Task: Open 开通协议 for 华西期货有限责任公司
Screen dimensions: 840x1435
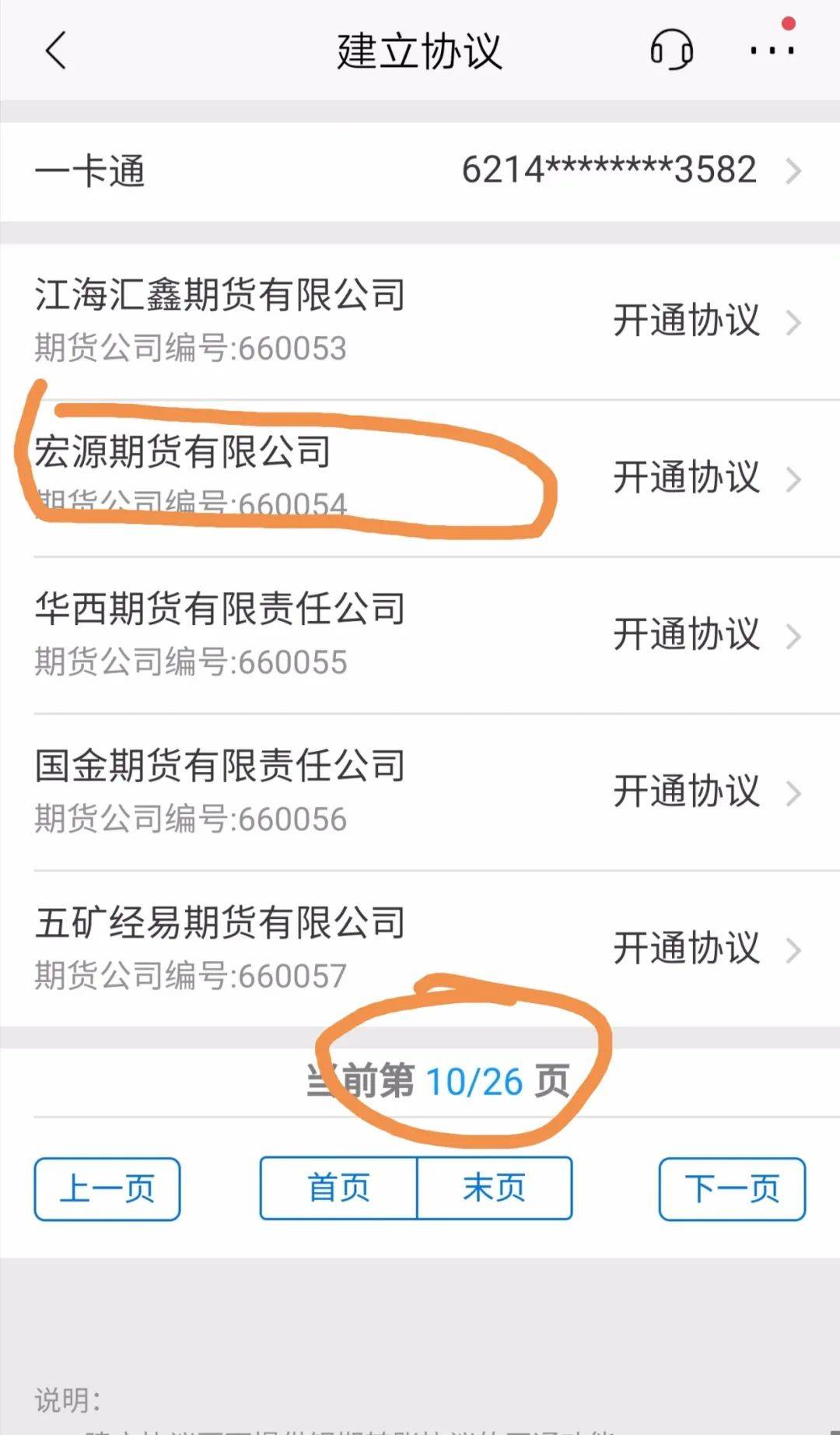Action: tap(706, 635)
